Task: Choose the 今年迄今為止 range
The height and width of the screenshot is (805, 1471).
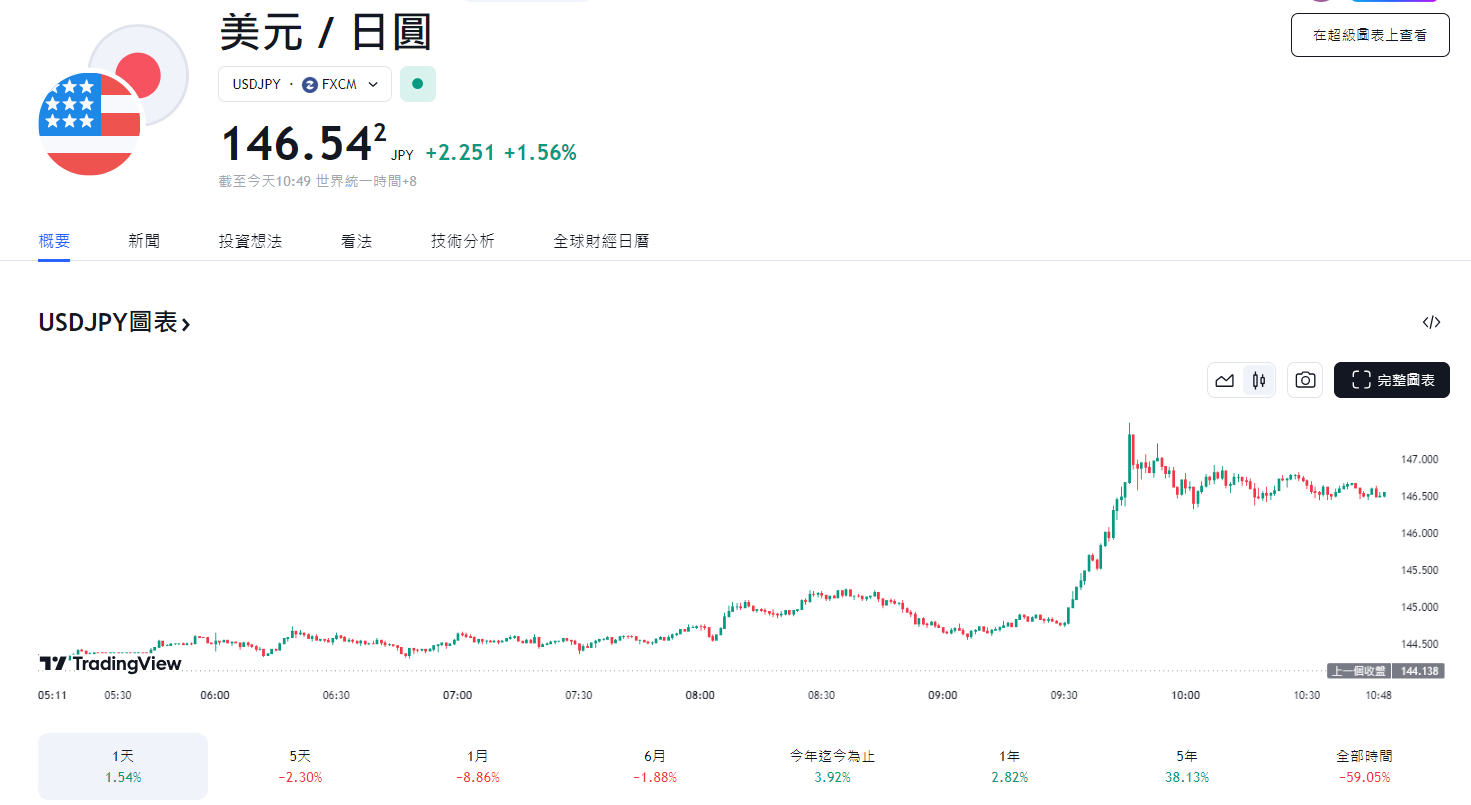Action: tap(832, 766)
